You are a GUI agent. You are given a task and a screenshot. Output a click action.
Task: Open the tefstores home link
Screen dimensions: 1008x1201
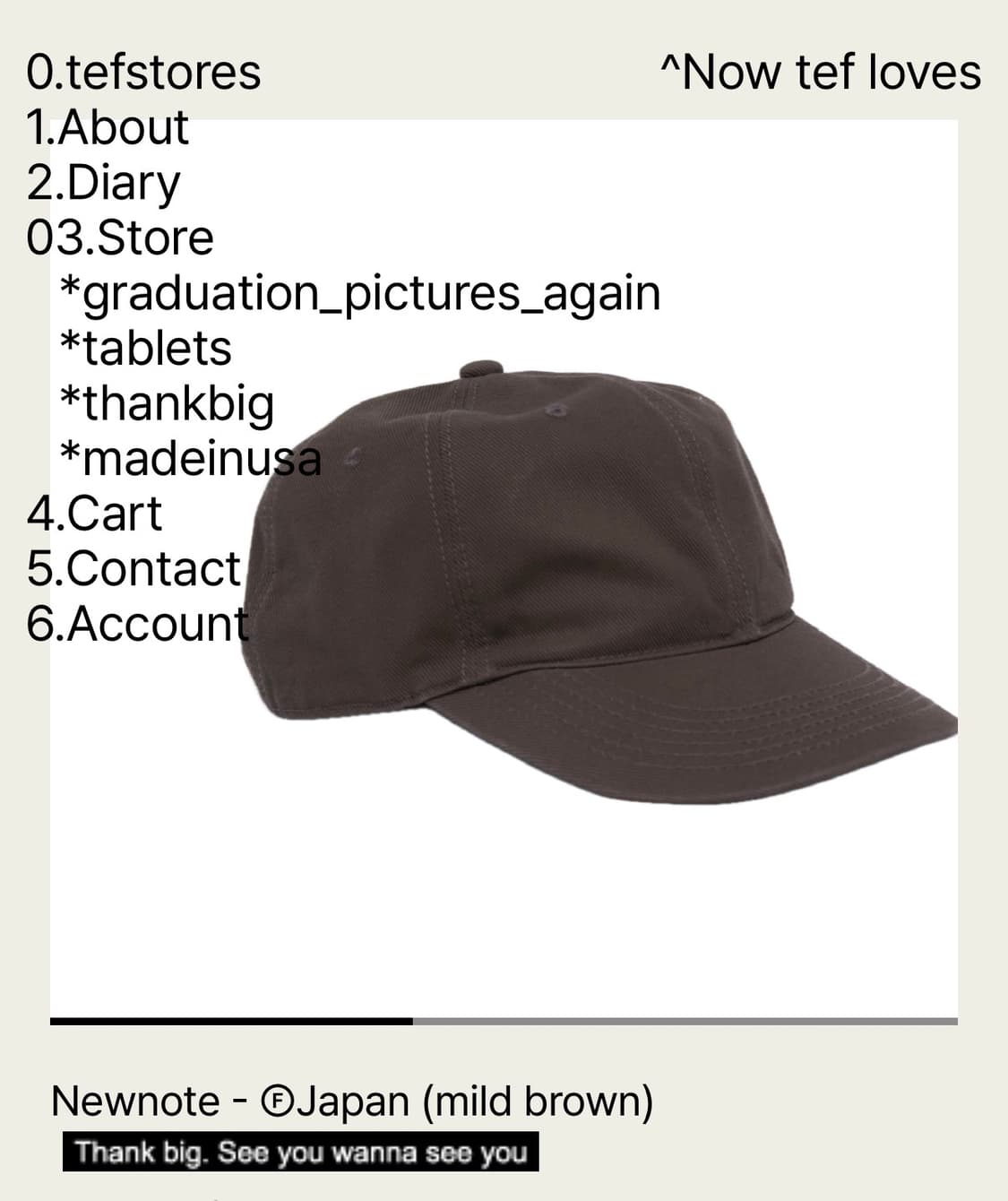143,73
